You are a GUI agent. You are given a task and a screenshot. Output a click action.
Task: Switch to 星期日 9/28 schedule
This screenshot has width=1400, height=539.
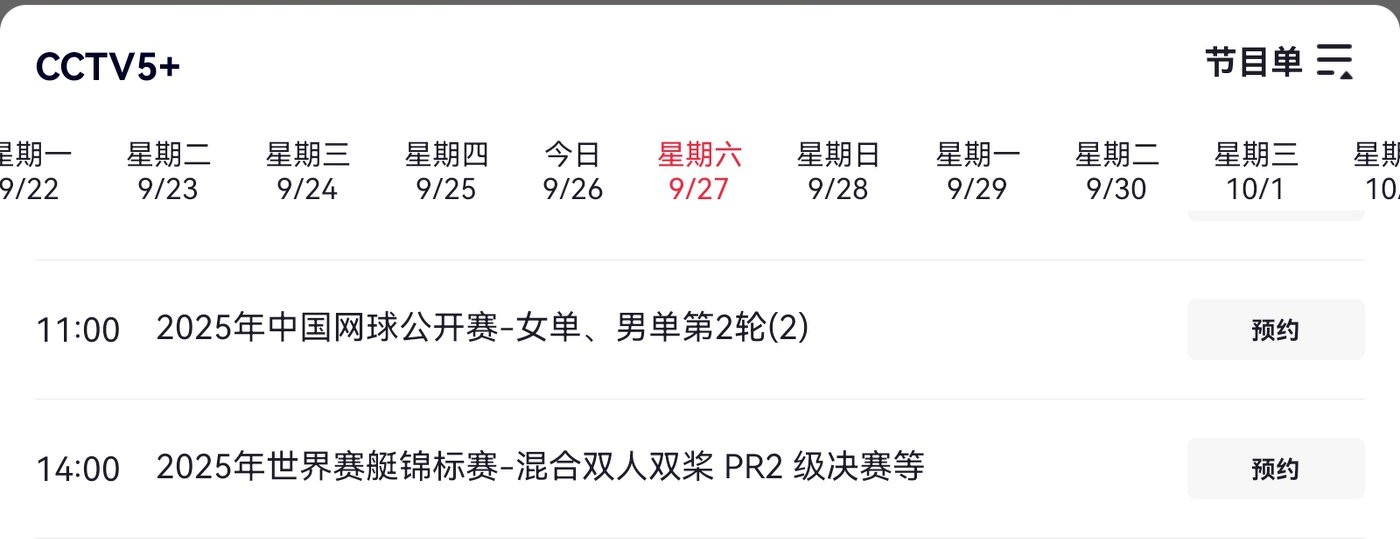point(838,171)
